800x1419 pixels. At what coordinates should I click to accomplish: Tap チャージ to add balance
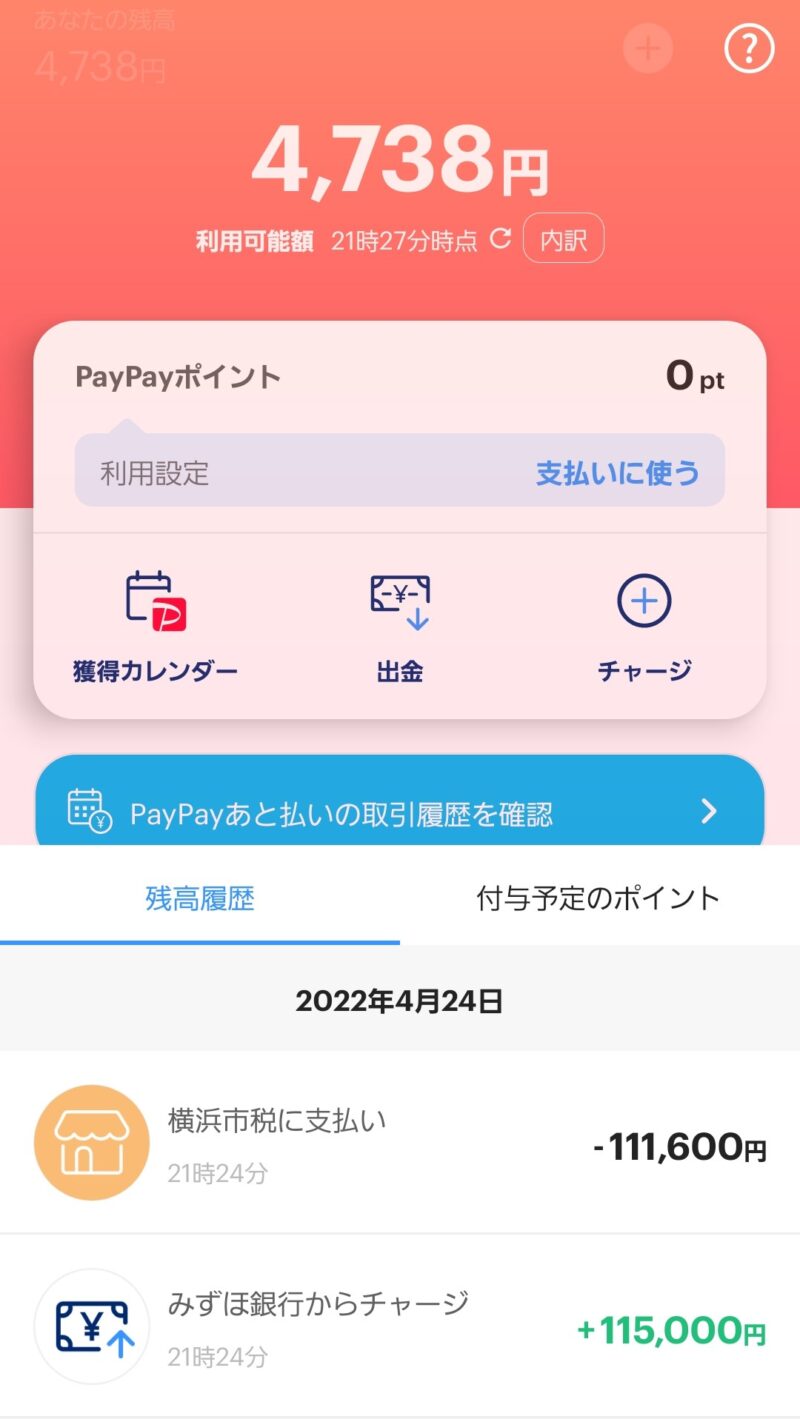tap(644, 626)
